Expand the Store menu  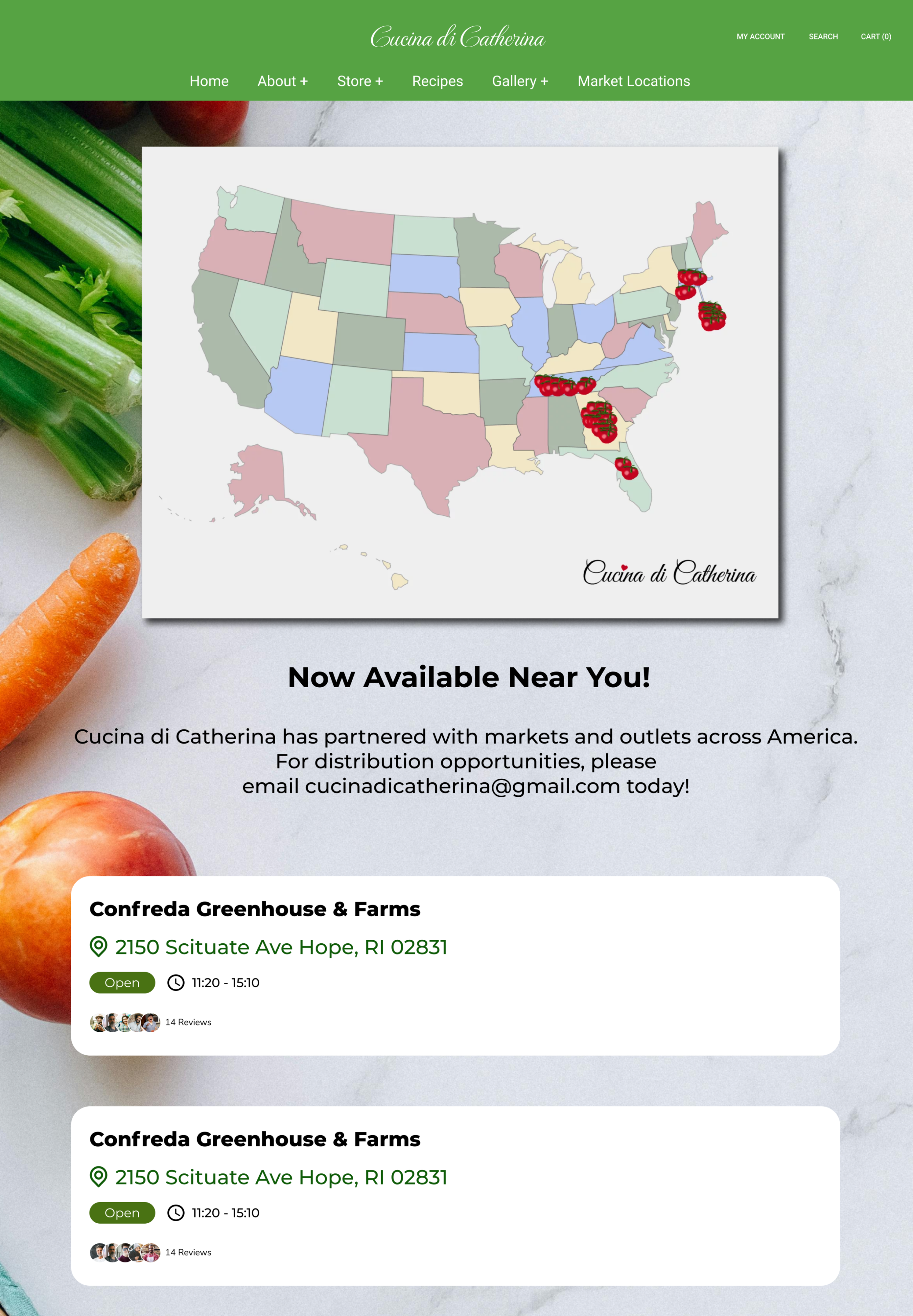click(360, 81)
